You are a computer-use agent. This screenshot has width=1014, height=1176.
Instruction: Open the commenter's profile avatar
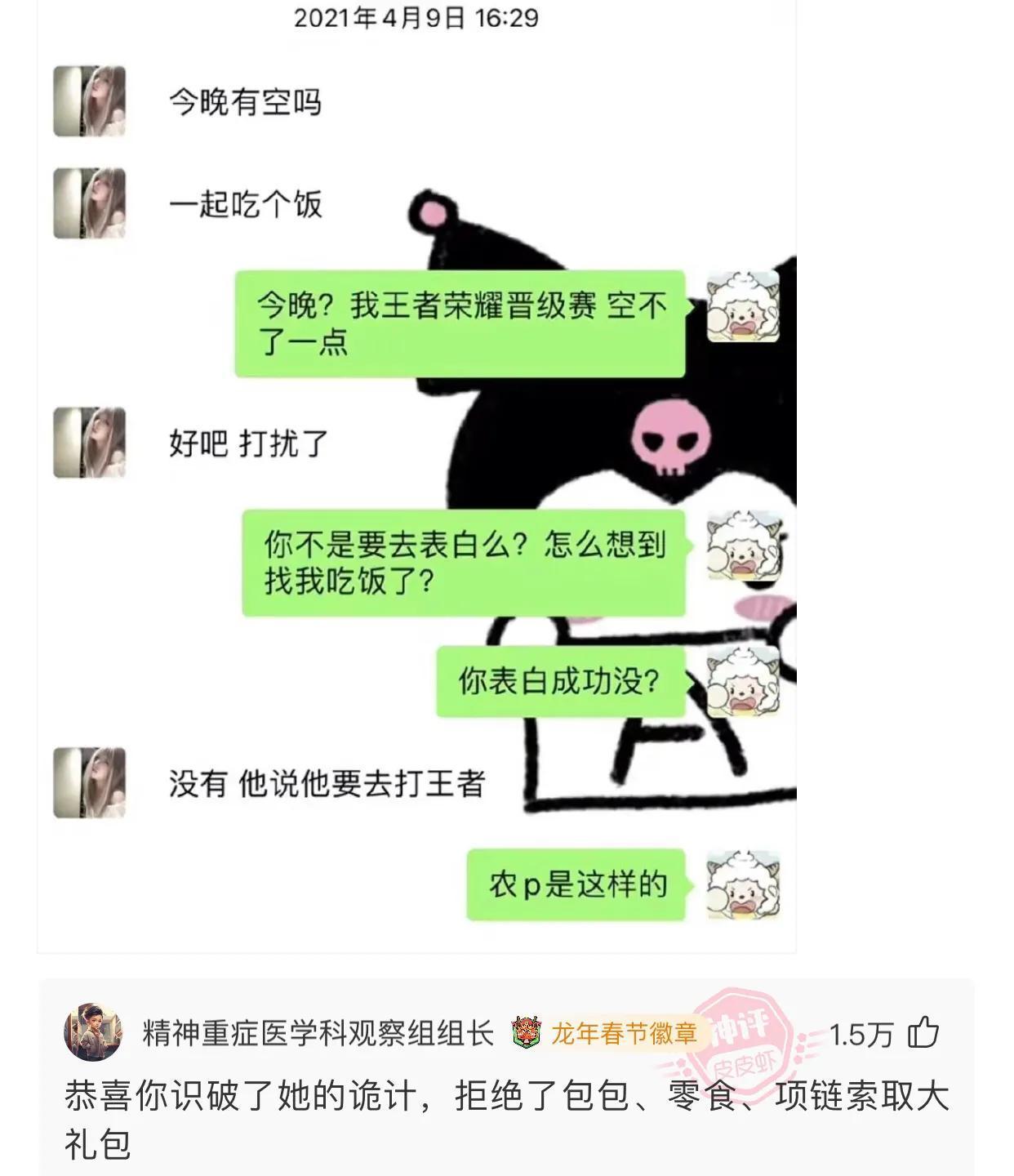click(x=93, y=1033)
